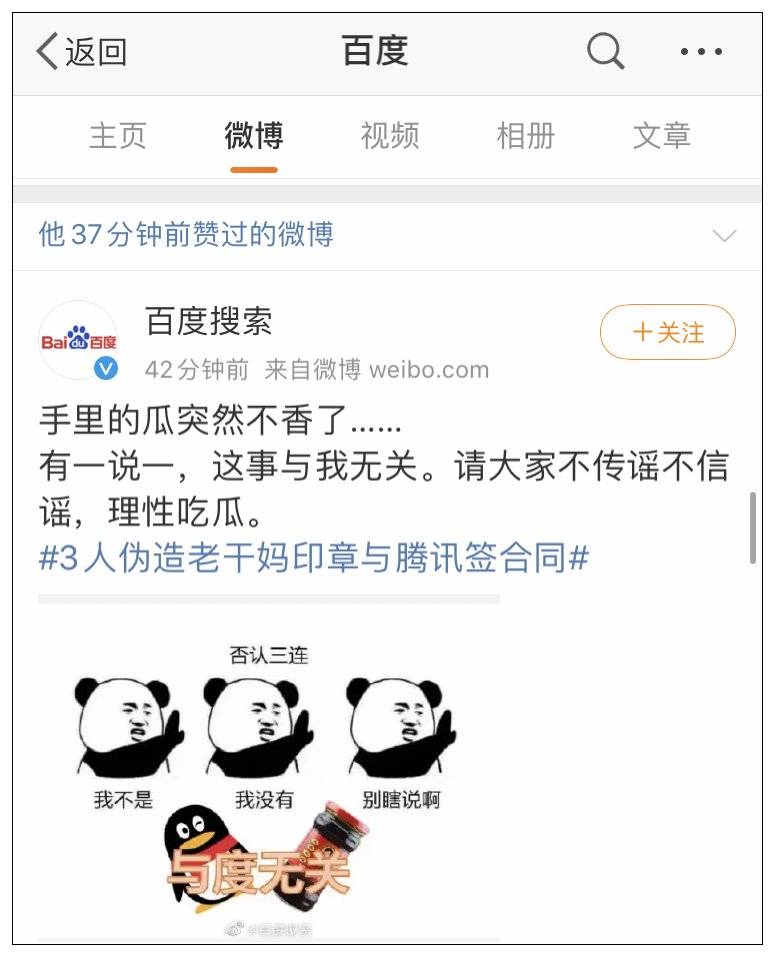Expand the 赞过的微博 dropdown chevron
Viewport: 774px width, 956px height.
pyautogui.click(x=723, y=236)
